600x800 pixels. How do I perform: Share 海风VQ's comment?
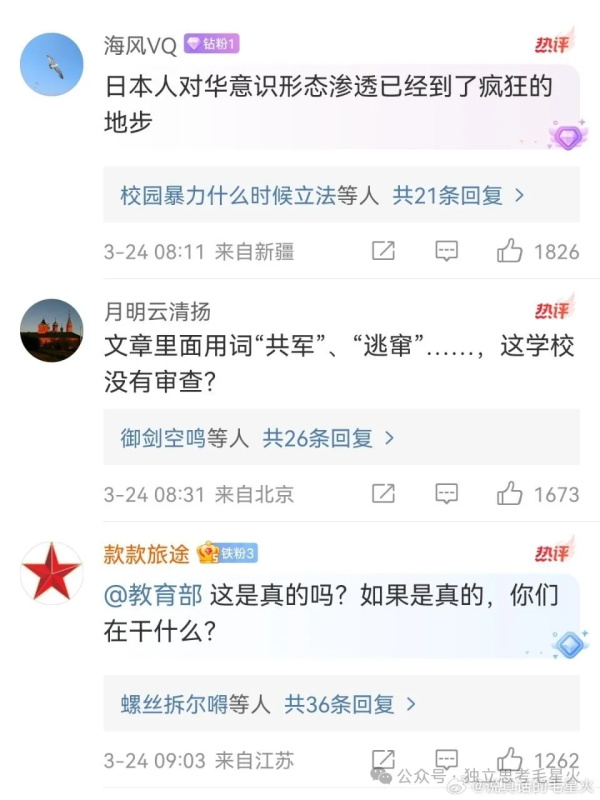coord(383,252)
